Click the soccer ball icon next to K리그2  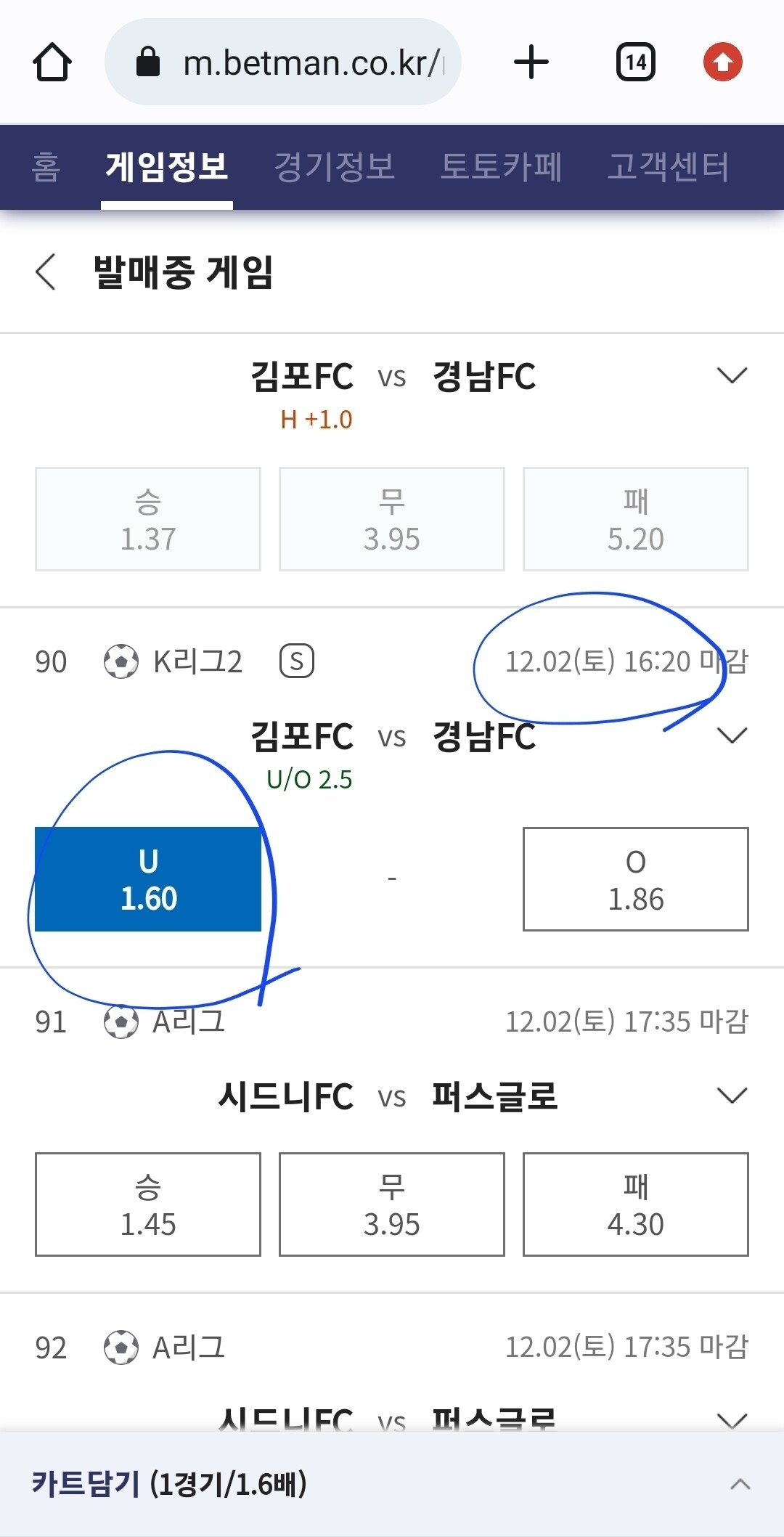[122, 661]
